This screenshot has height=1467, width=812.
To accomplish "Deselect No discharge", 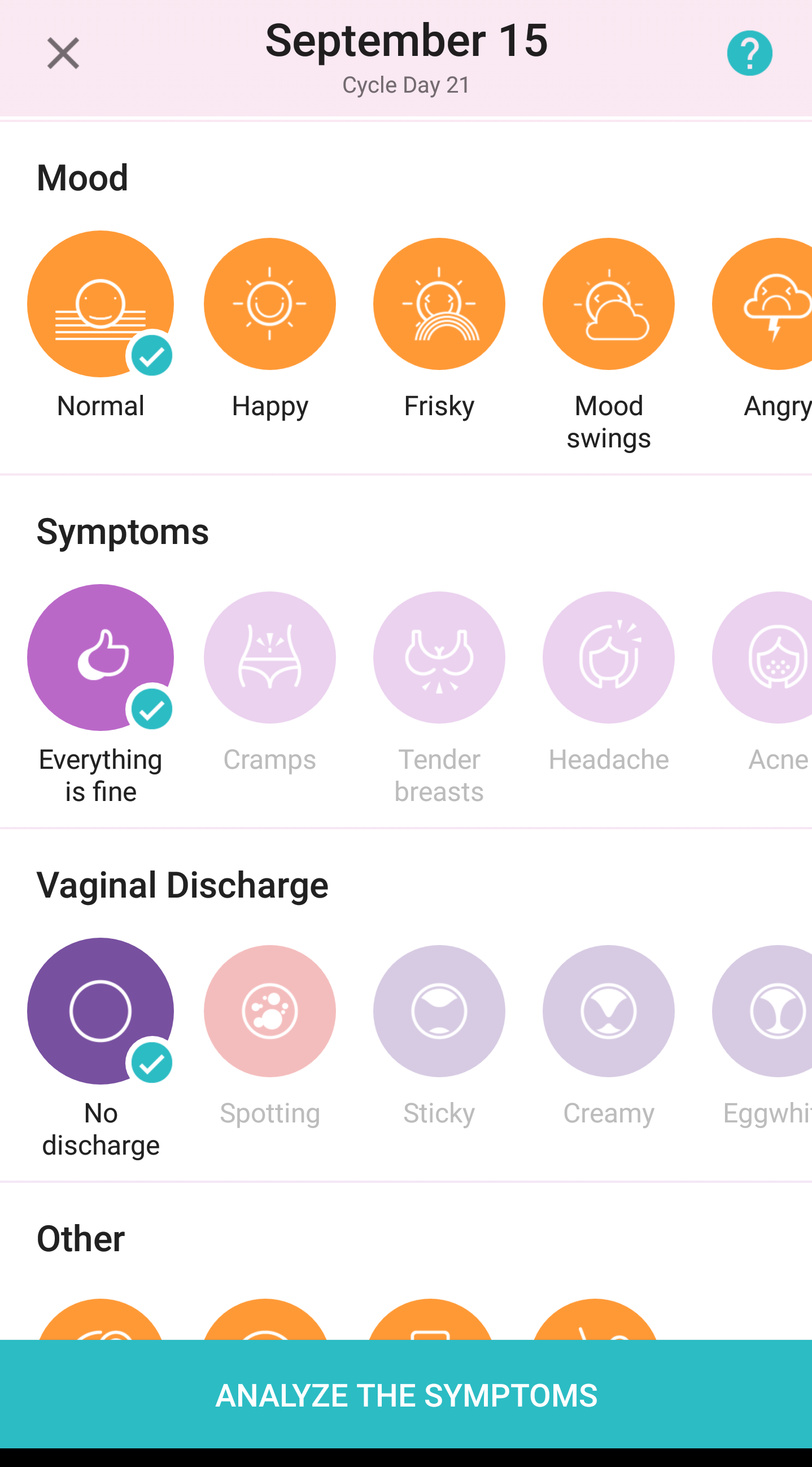I will coord(100,1011).
